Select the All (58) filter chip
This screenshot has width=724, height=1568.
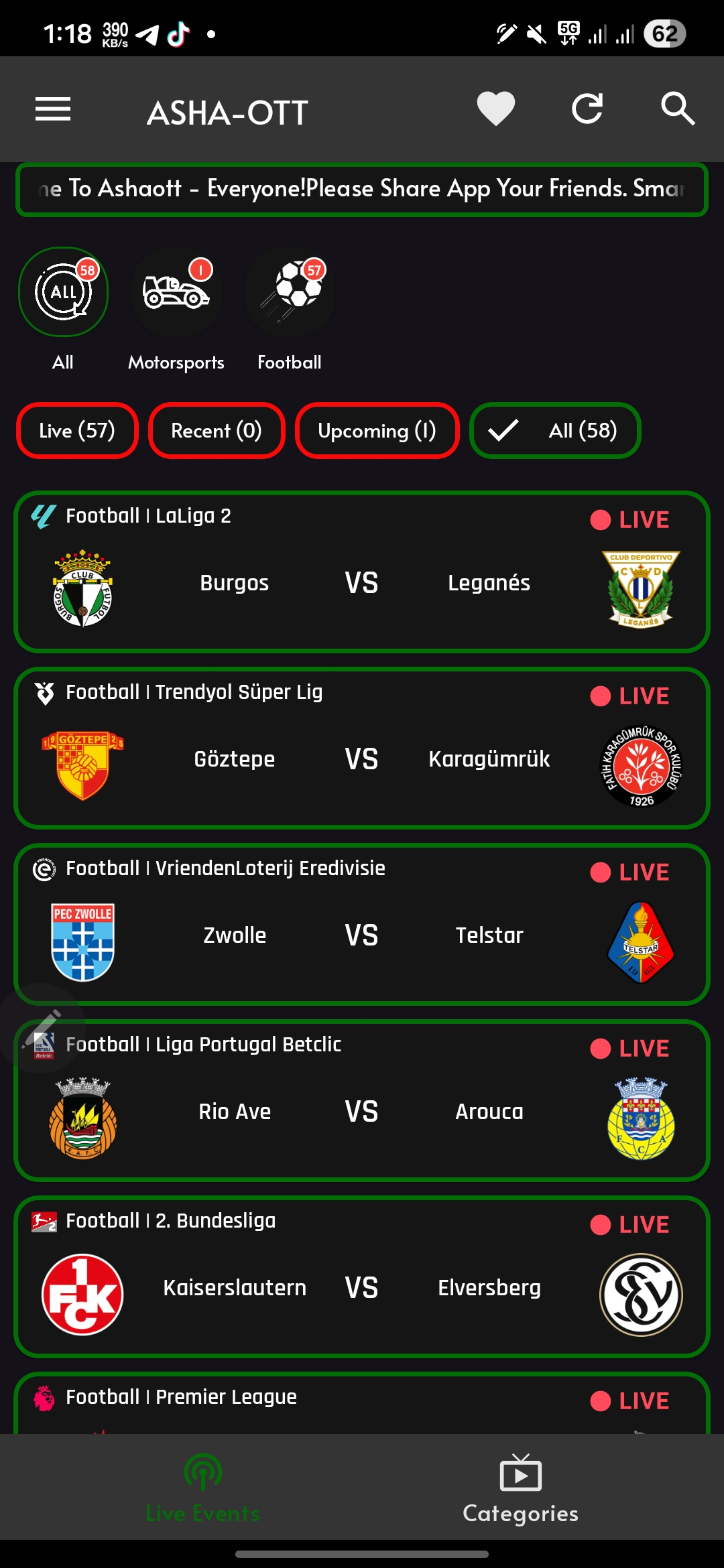(x=555, y=431)
